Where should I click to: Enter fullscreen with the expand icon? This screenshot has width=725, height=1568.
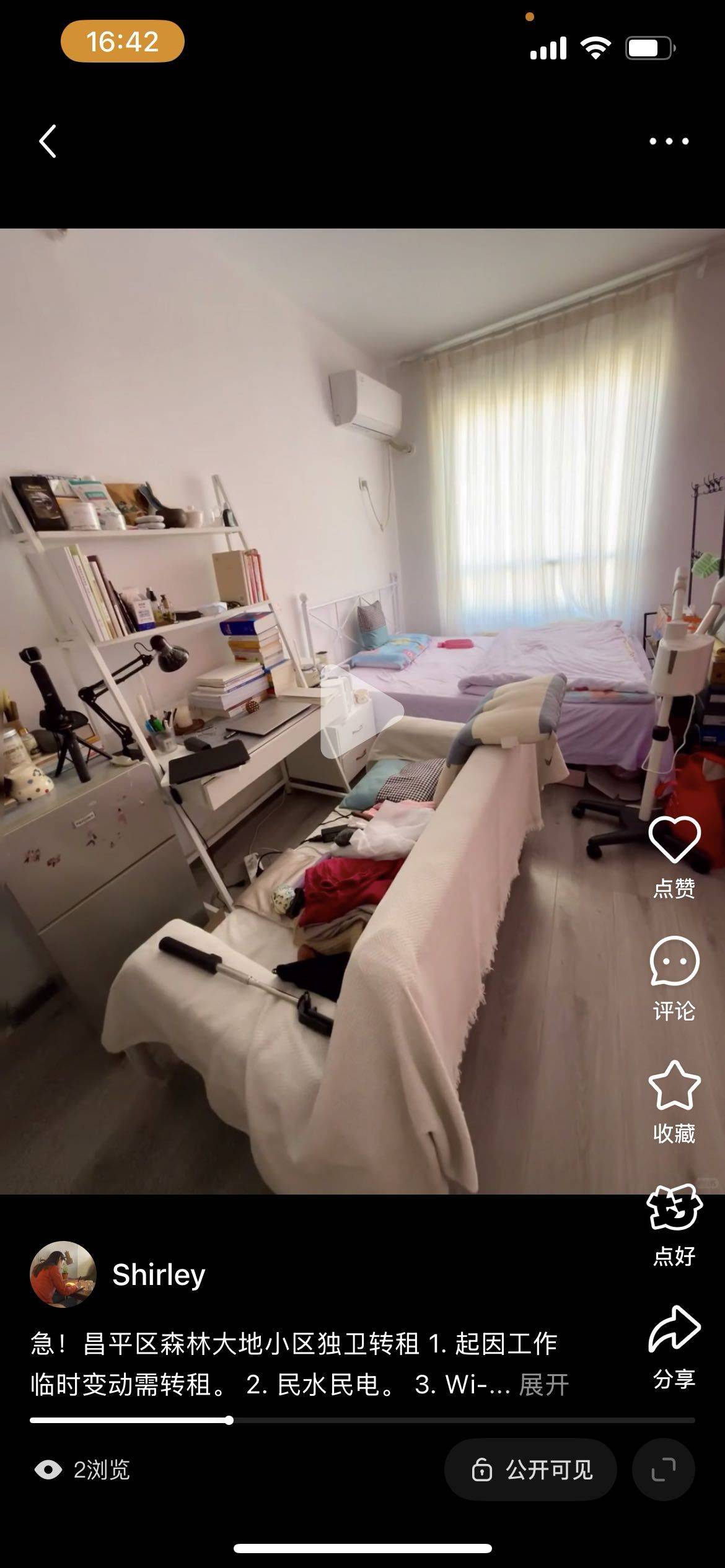tap(663, 1470)
